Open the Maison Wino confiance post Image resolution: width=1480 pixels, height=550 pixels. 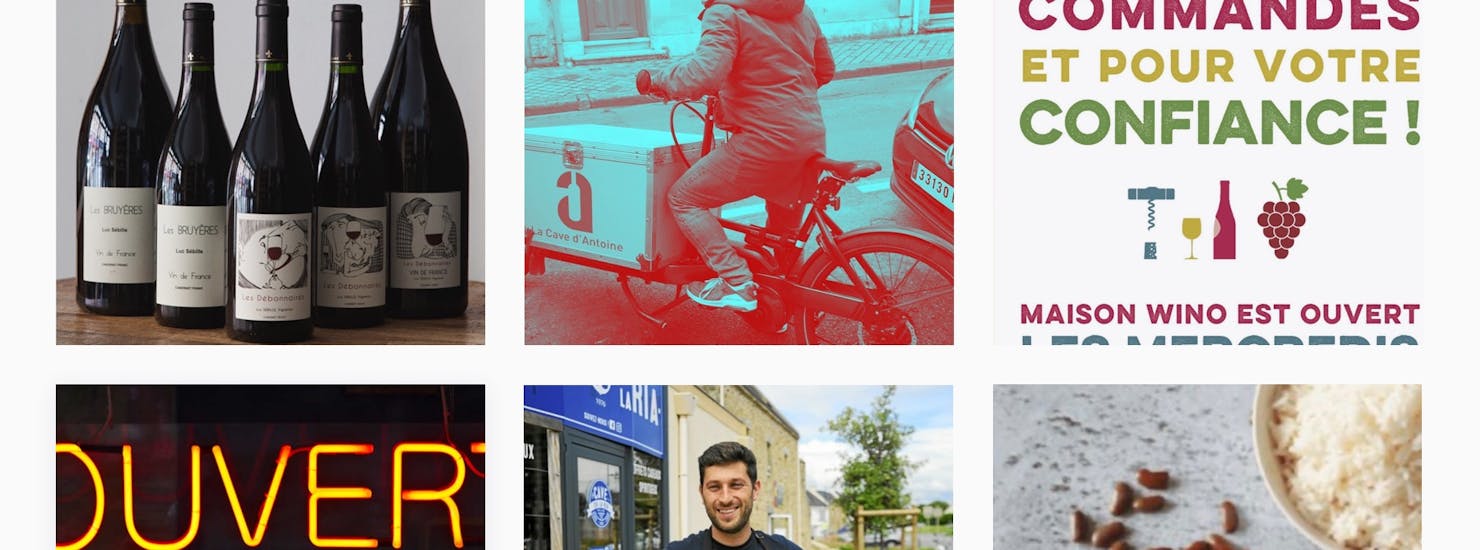pos(1207,172)
